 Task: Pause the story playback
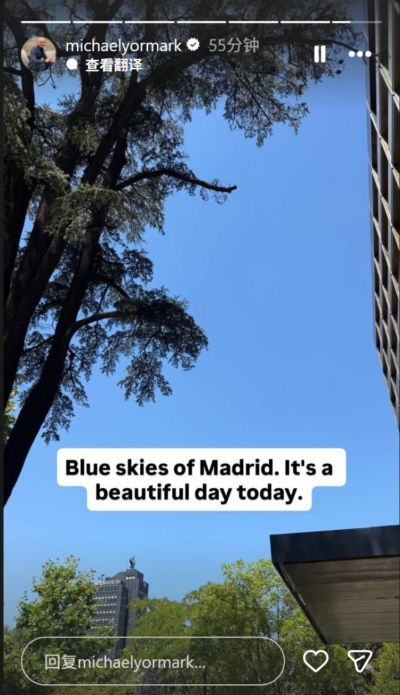[x=320, y=54]
